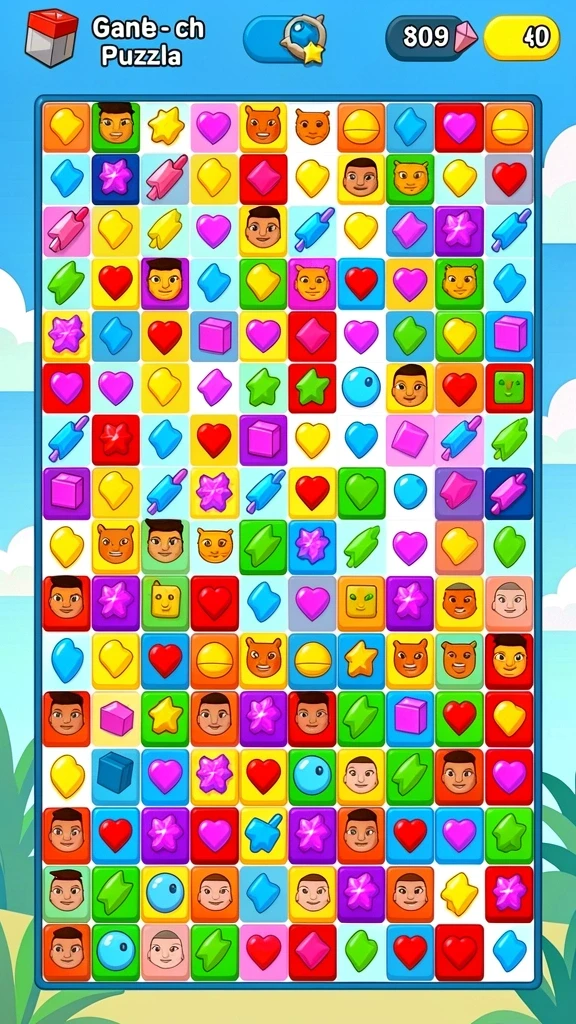
Task: Tap the blue star-compass booster pill
Action: click(x=285, y=39)
